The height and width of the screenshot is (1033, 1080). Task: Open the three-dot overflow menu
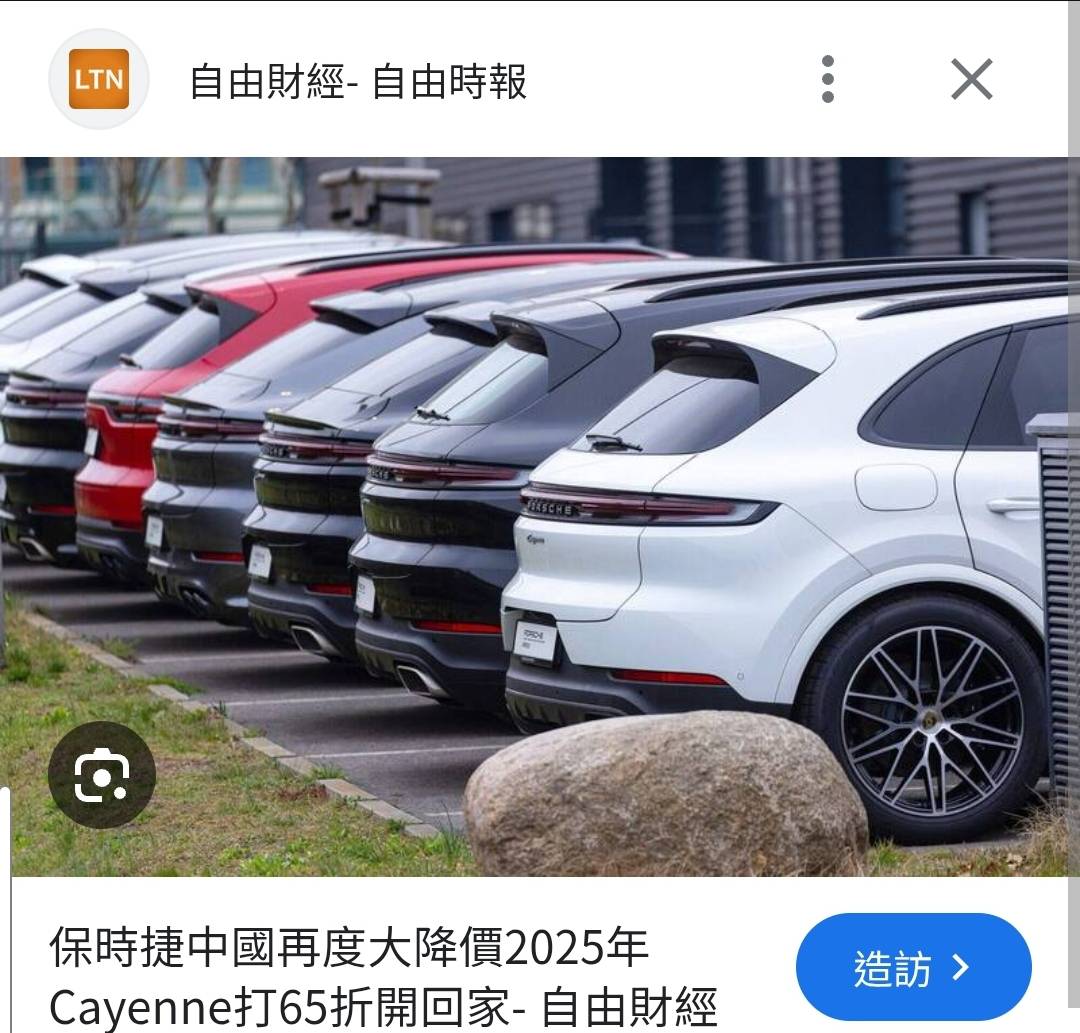pos(827,79)
